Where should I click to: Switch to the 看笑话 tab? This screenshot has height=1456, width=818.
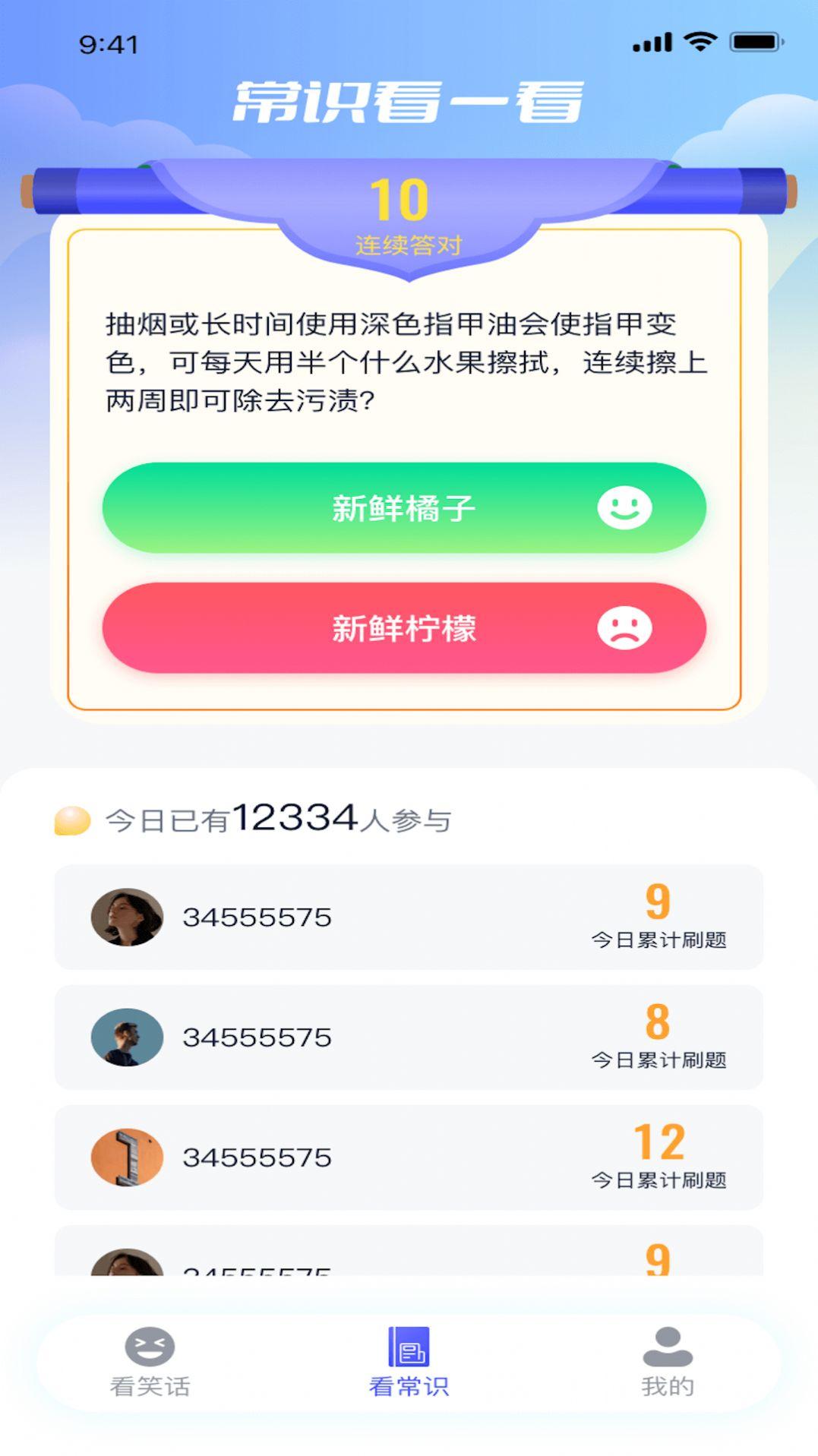coord(150,1363)
